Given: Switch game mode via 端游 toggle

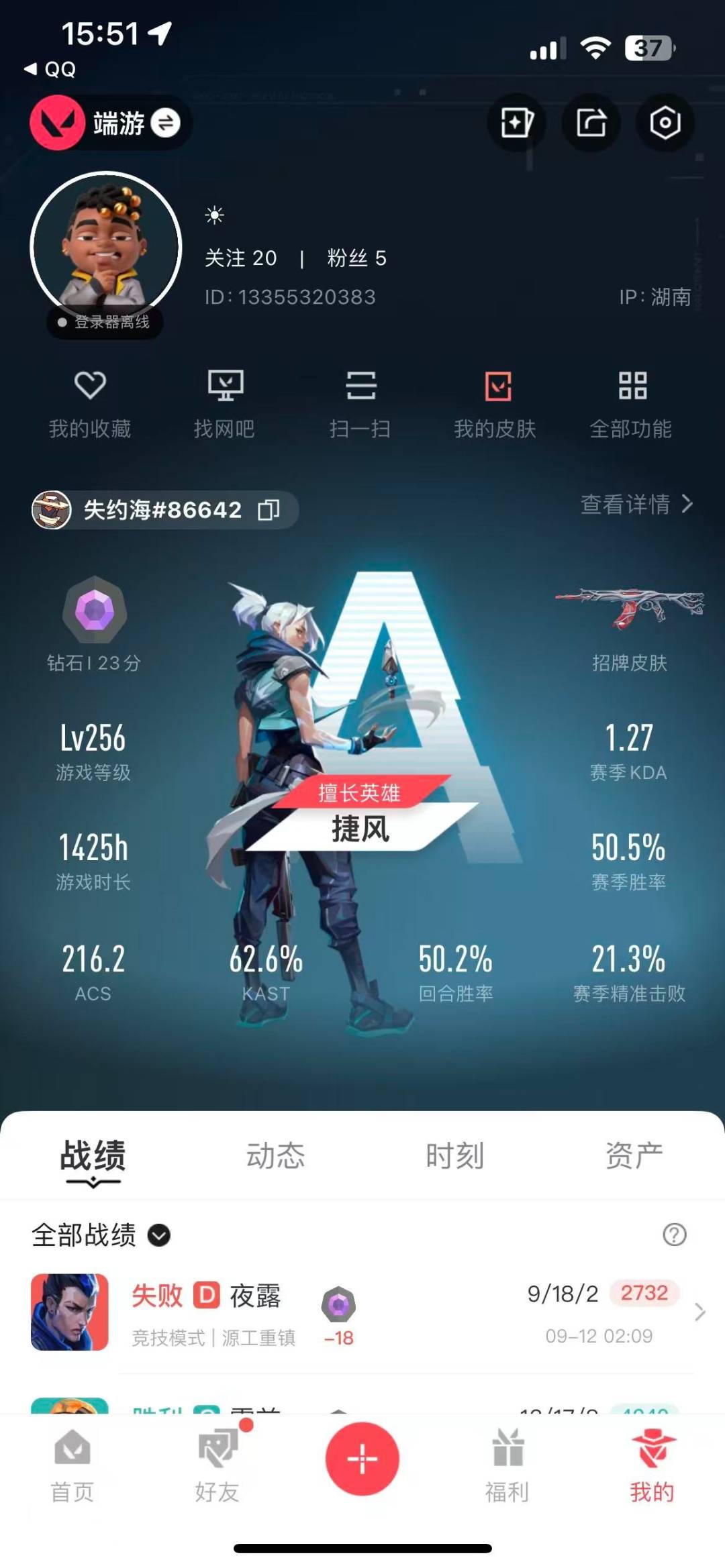Looking at the screenshot, I should coord(164,123).
